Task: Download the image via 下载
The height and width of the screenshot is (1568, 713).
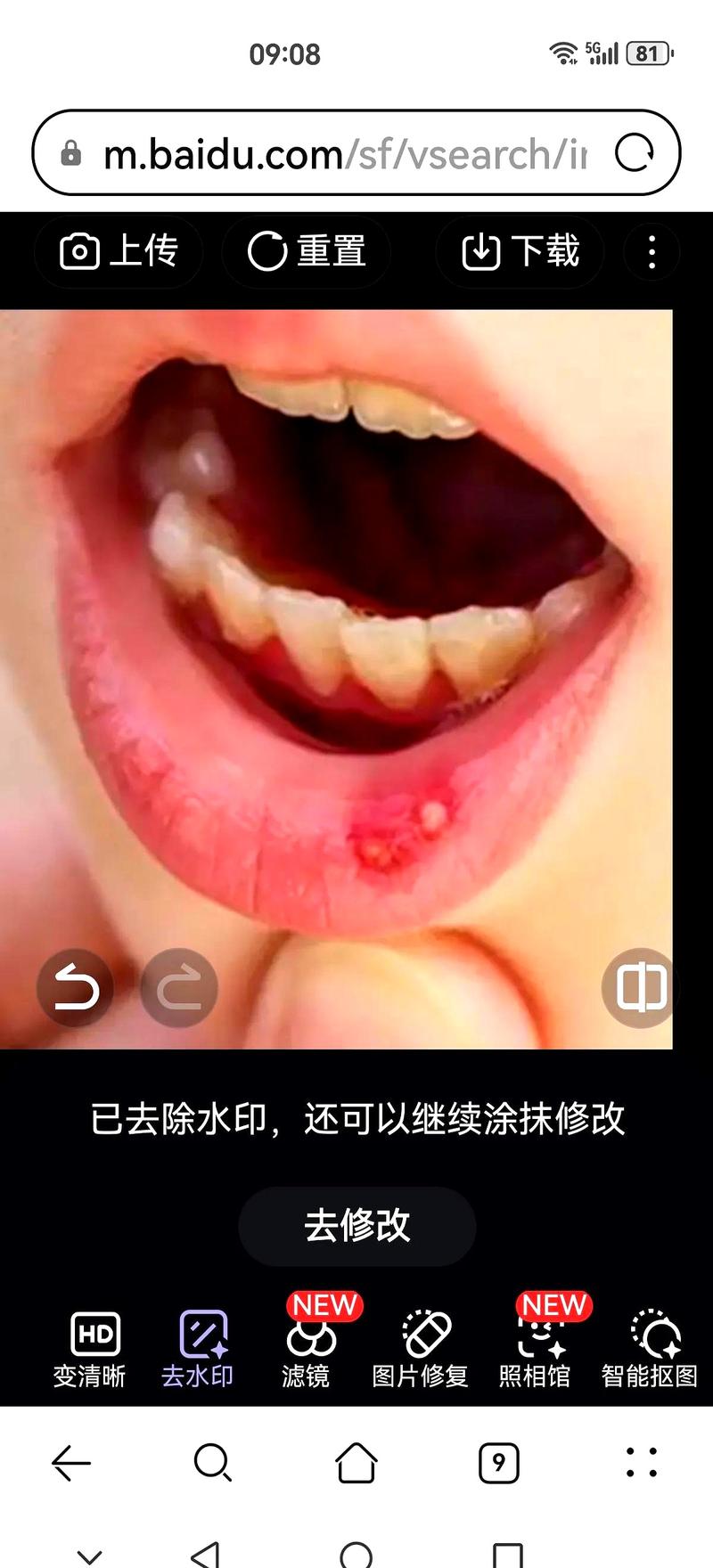Action: [520, 251]
